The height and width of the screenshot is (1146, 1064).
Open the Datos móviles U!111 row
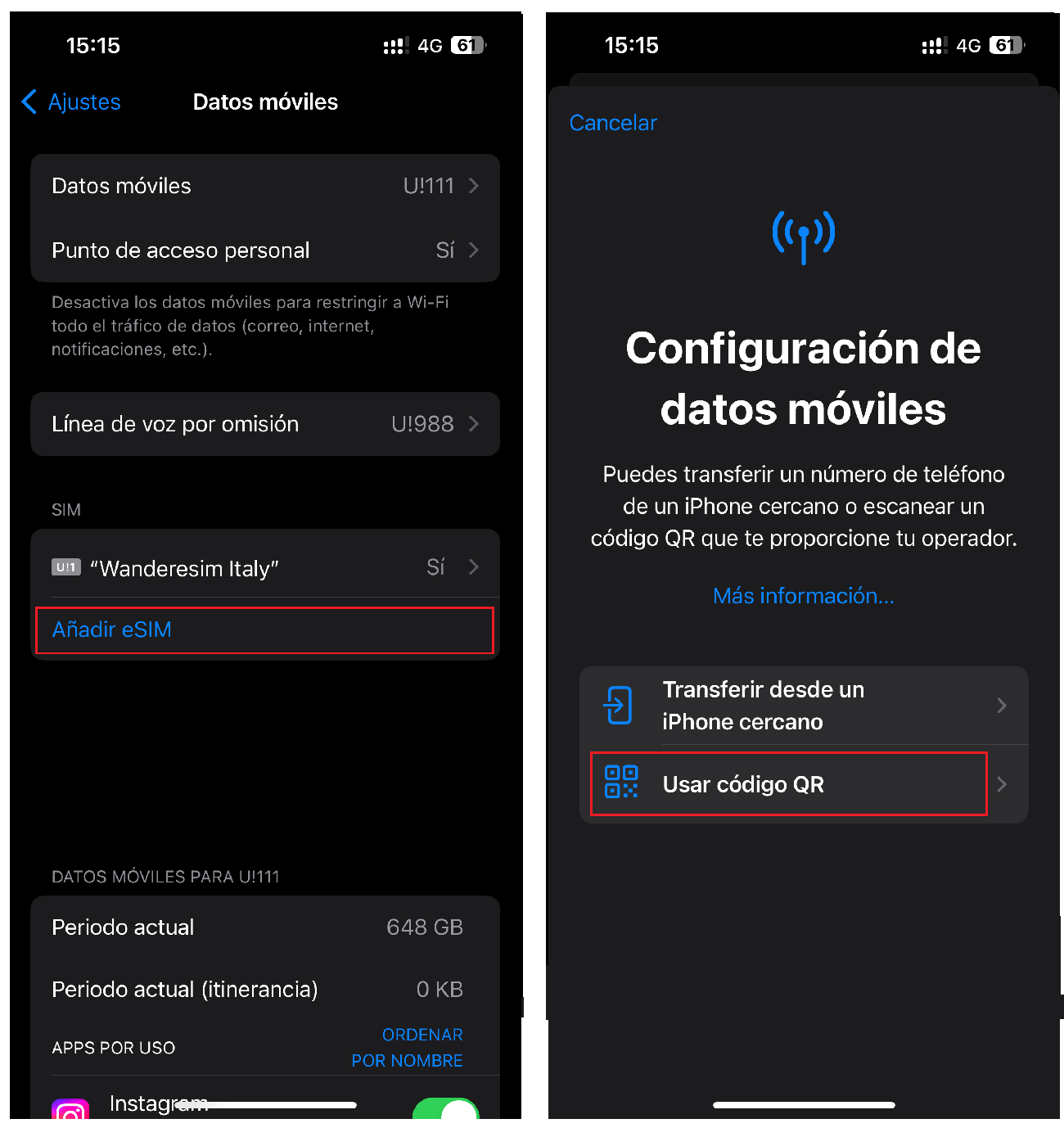[264, 186]
